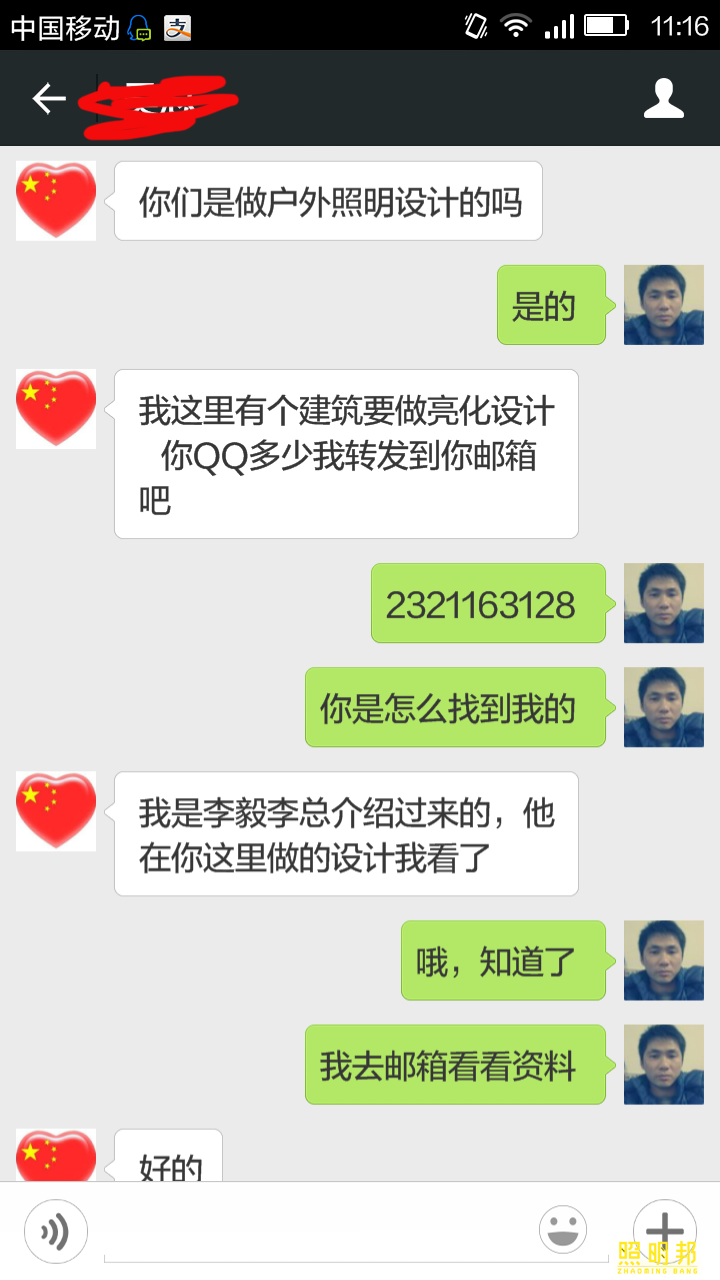Open the emoji picker
Image resolution: width=720 pixels, height=1280 pixels.
563,1229
